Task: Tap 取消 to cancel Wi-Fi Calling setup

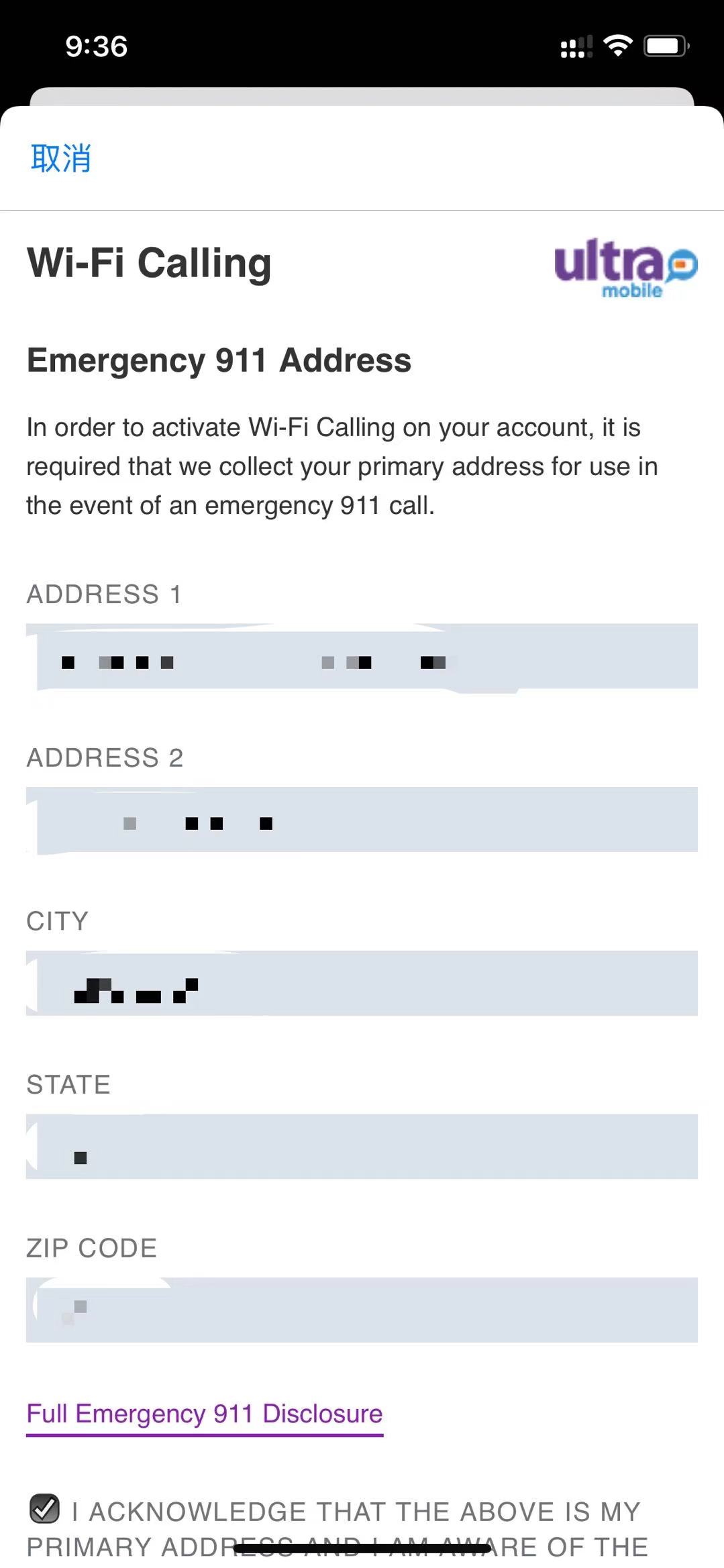Action: click(x=60, y=158)
